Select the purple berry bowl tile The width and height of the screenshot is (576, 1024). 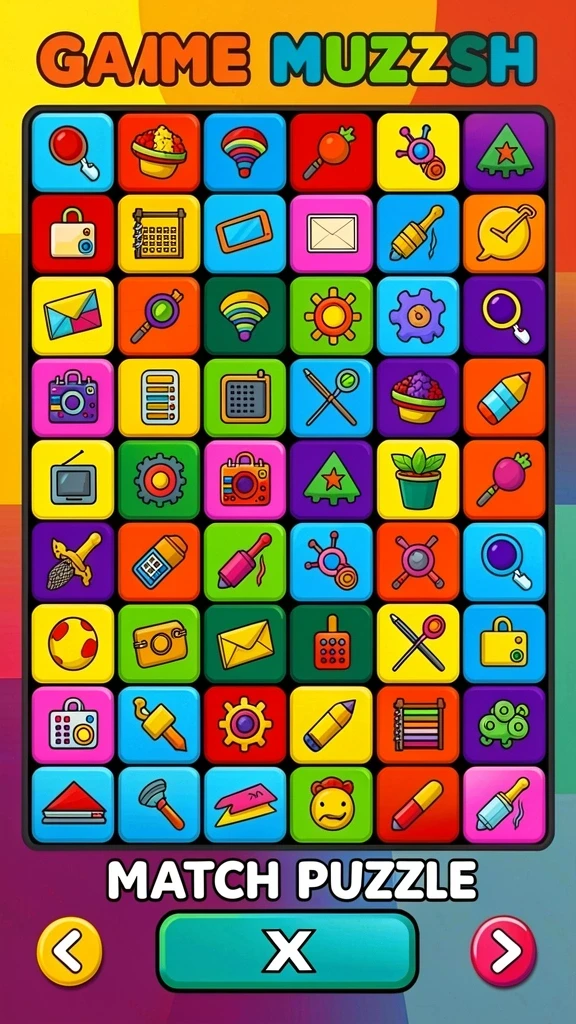[x=417, y=398]
